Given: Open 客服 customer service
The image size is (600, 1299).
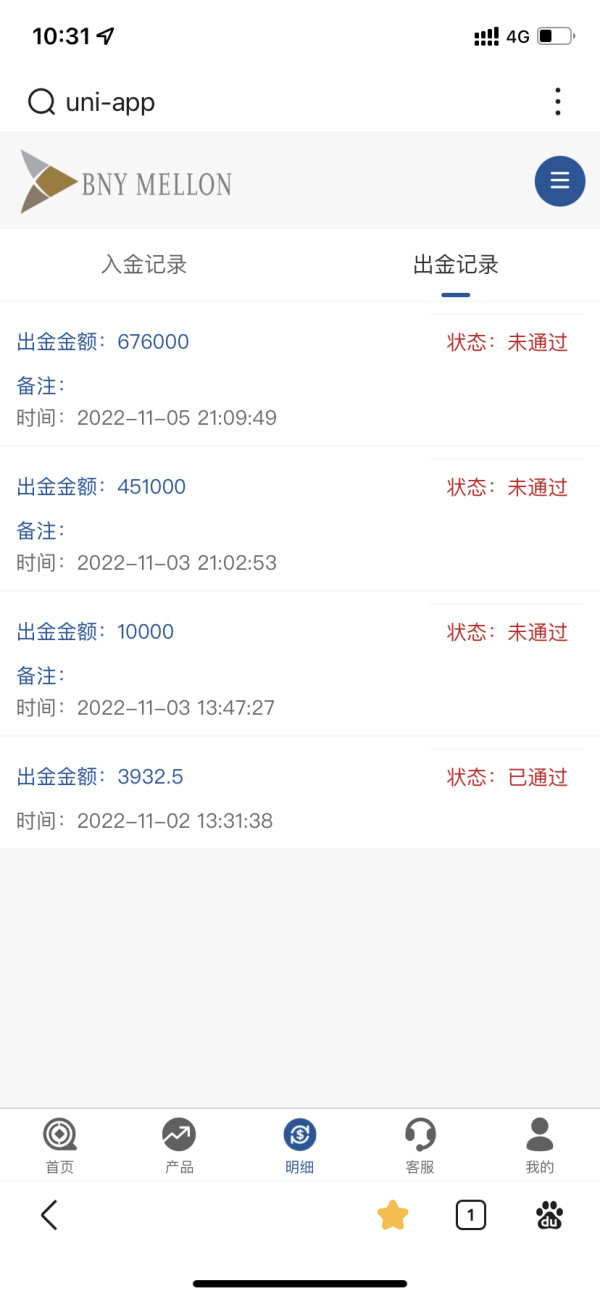Looking at the screenshot, I should (x=420, y=1145).
